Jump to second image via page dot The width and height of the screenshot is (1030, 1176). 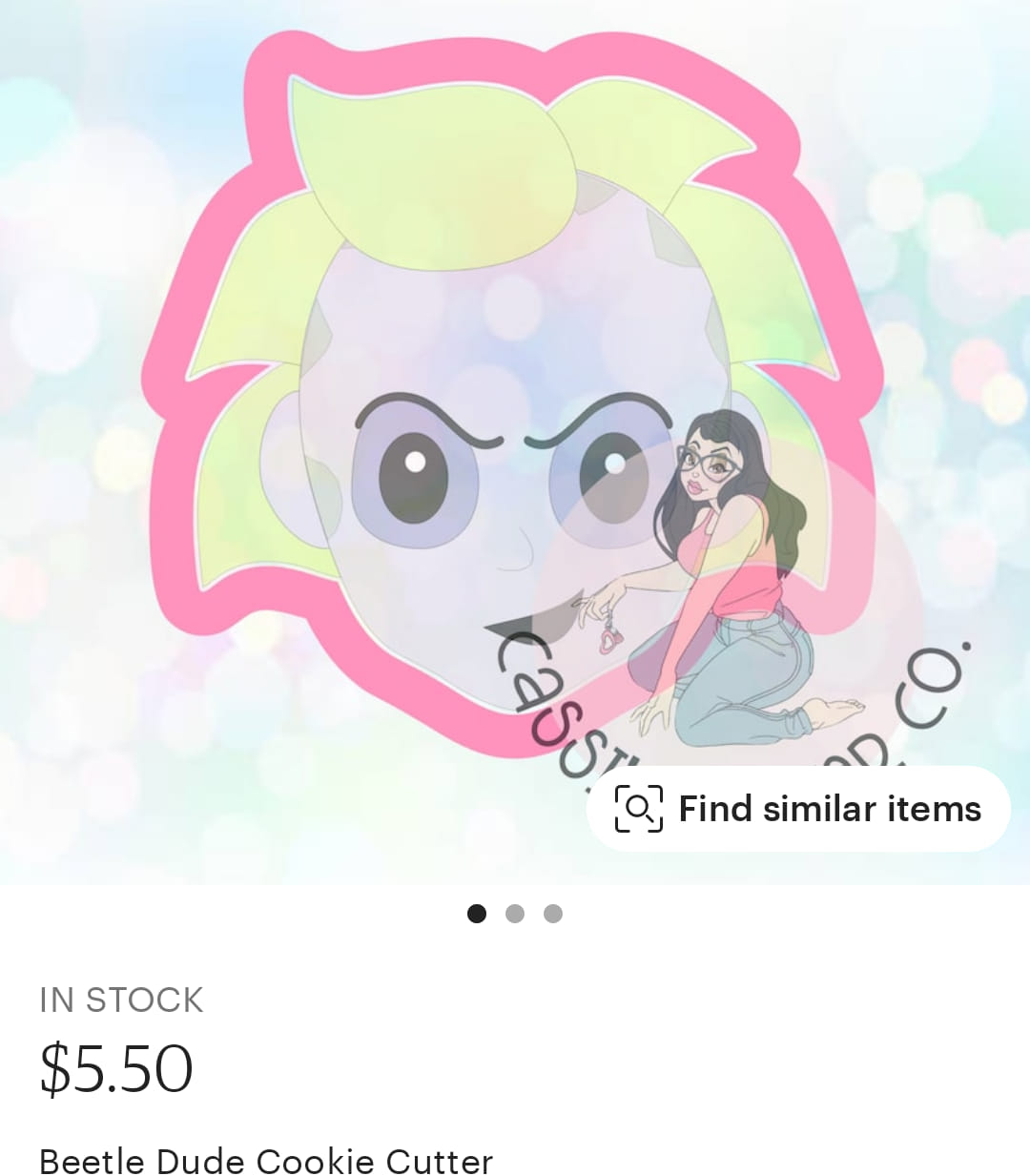coord(515,914)
